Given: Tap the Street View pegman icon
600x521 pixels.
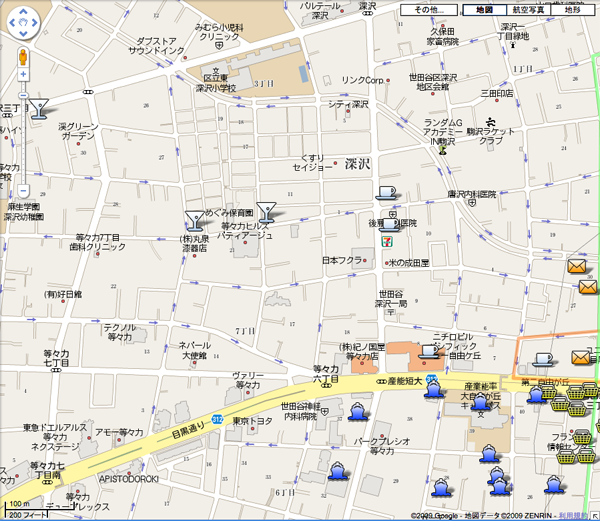Looking at the screenshot, I should (22, 56).
